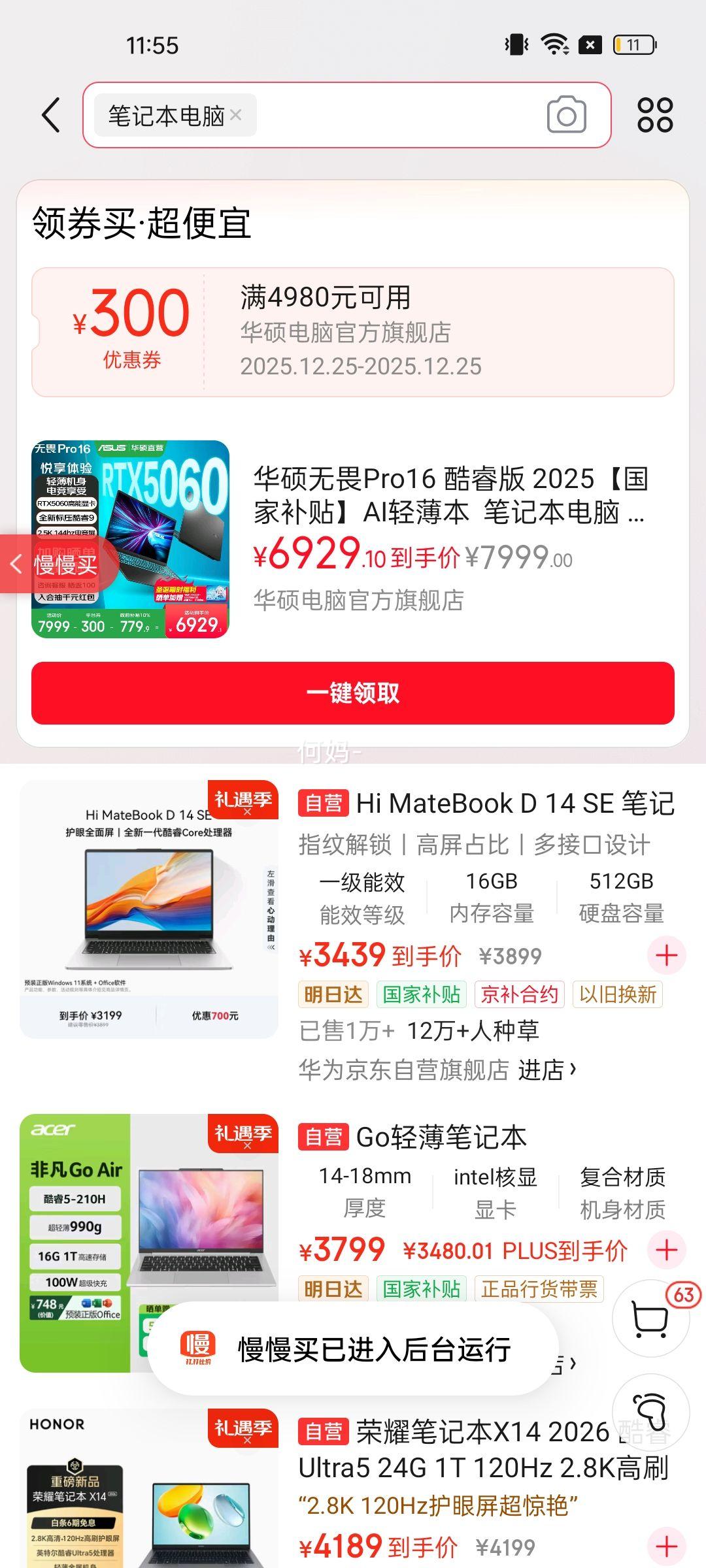Tap the plus icon on the Acer Go listing

tap(667, 1250)
